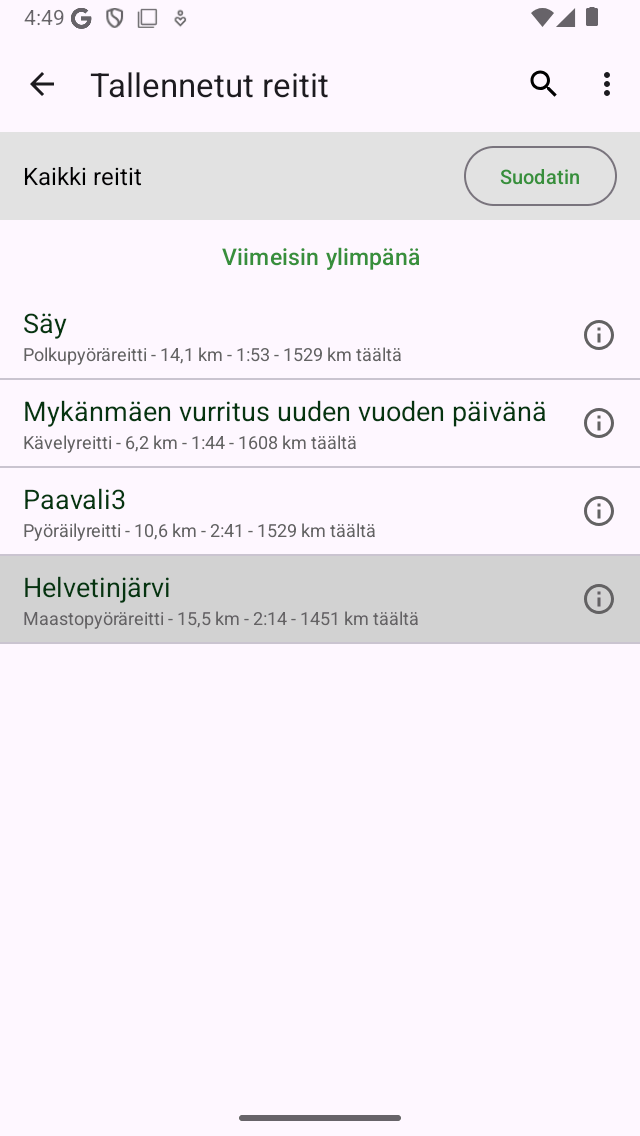Show info for Mykänmäen vurritus route
The height and width of the screenshot is (1136, 640).
[x=598, y=424]
